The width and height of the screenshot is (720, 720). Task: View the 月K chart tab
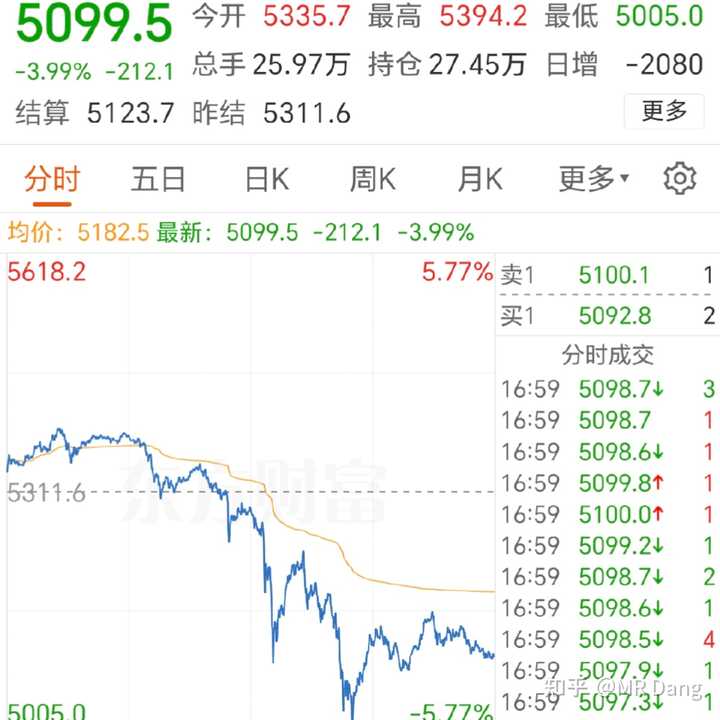[480, 179]
